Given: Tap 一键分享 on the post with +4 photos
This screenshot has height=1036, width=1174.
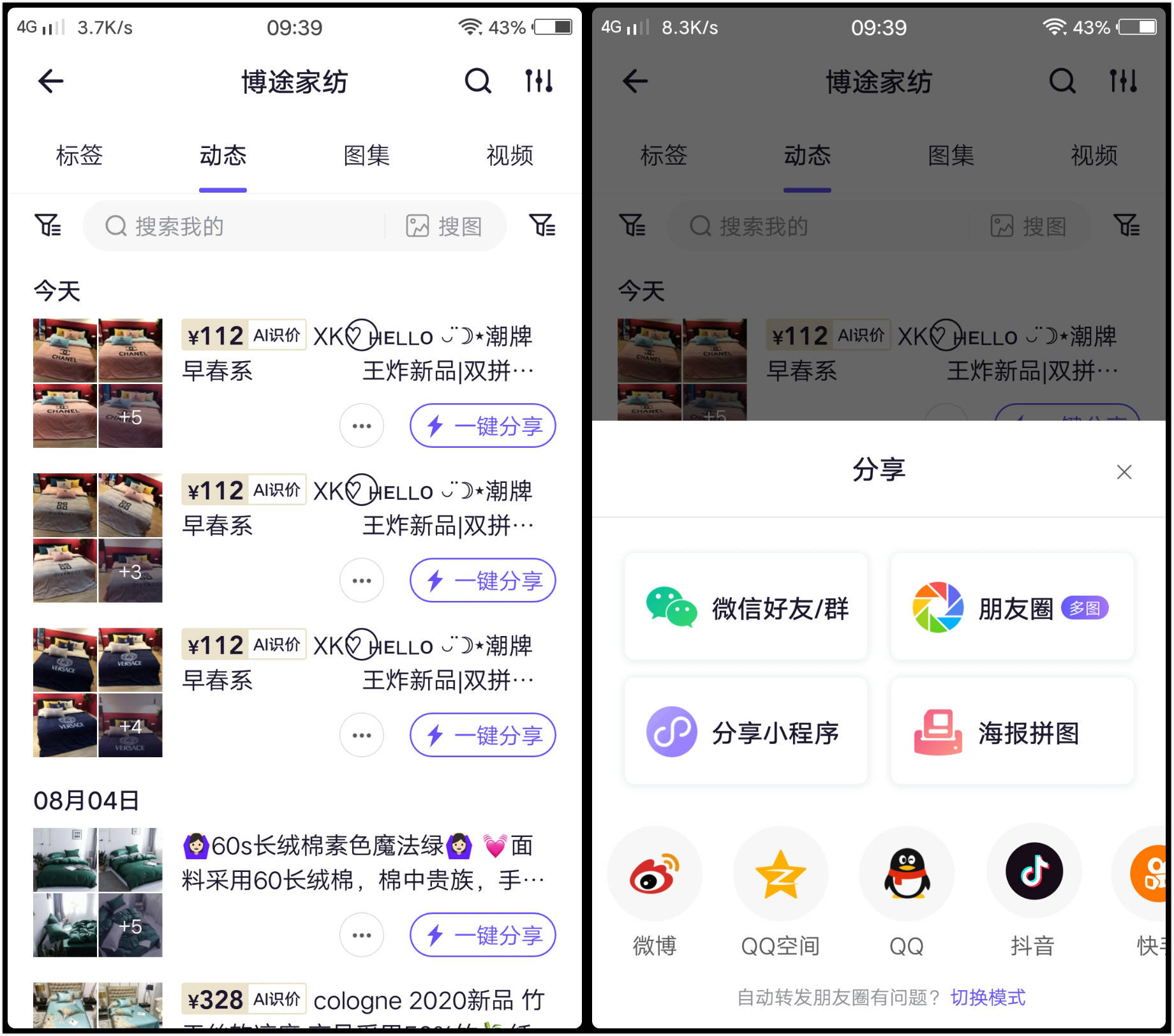Looking at the screenshot, I should point(483,735).
